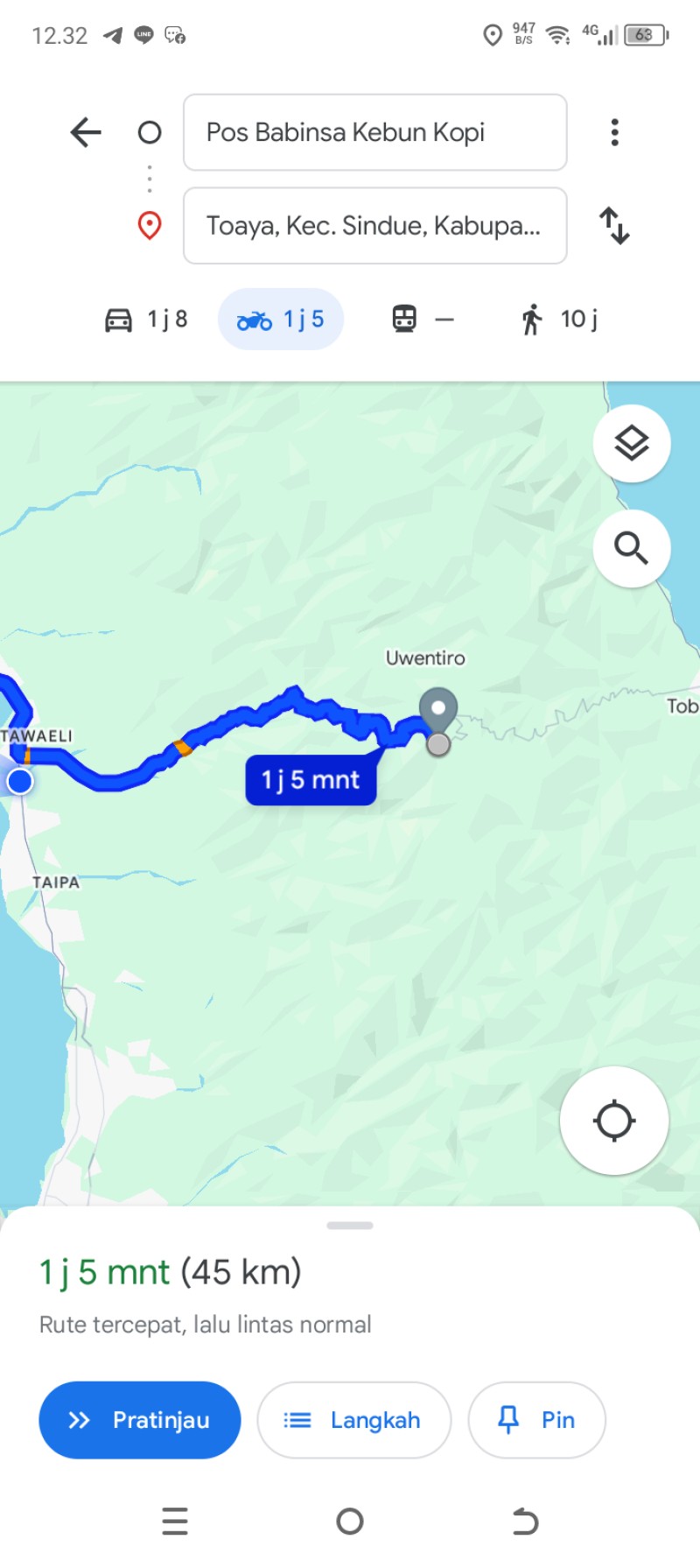The height and width of the screenshot is (1568, 700).
Task: Tap the 1 j 5 mnt route label
Action: click(311, 780)
